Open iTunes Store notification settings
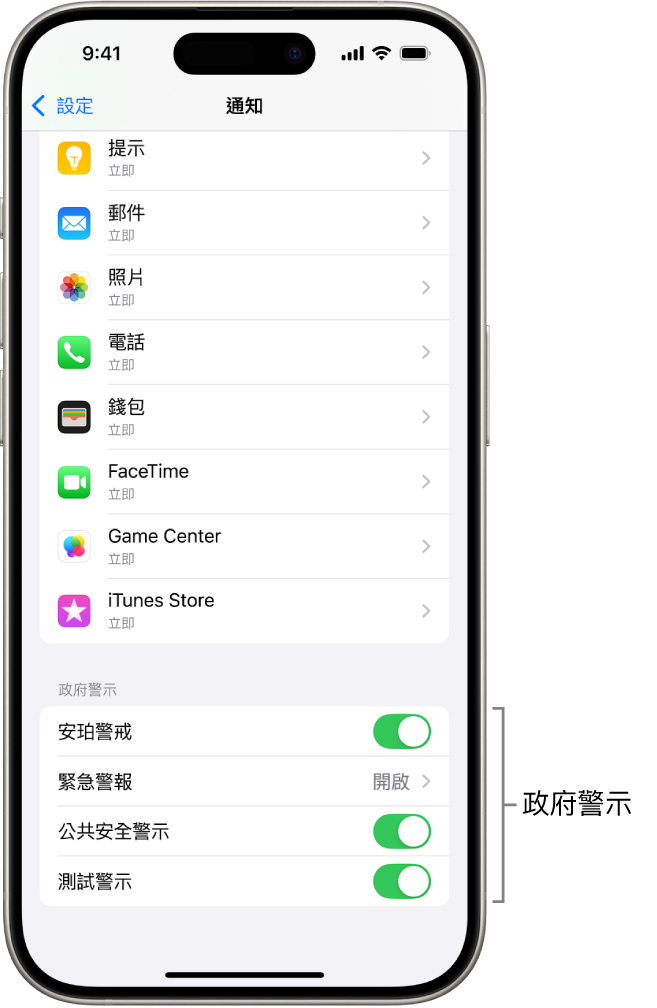The width and height of the screenshot is (657, 1008). [245, 610]
